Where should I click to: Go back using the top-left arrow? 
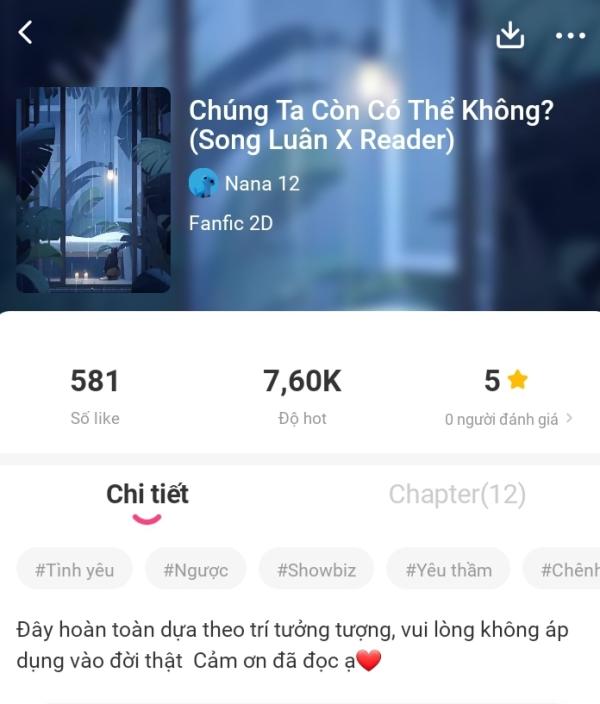point(26,32)
